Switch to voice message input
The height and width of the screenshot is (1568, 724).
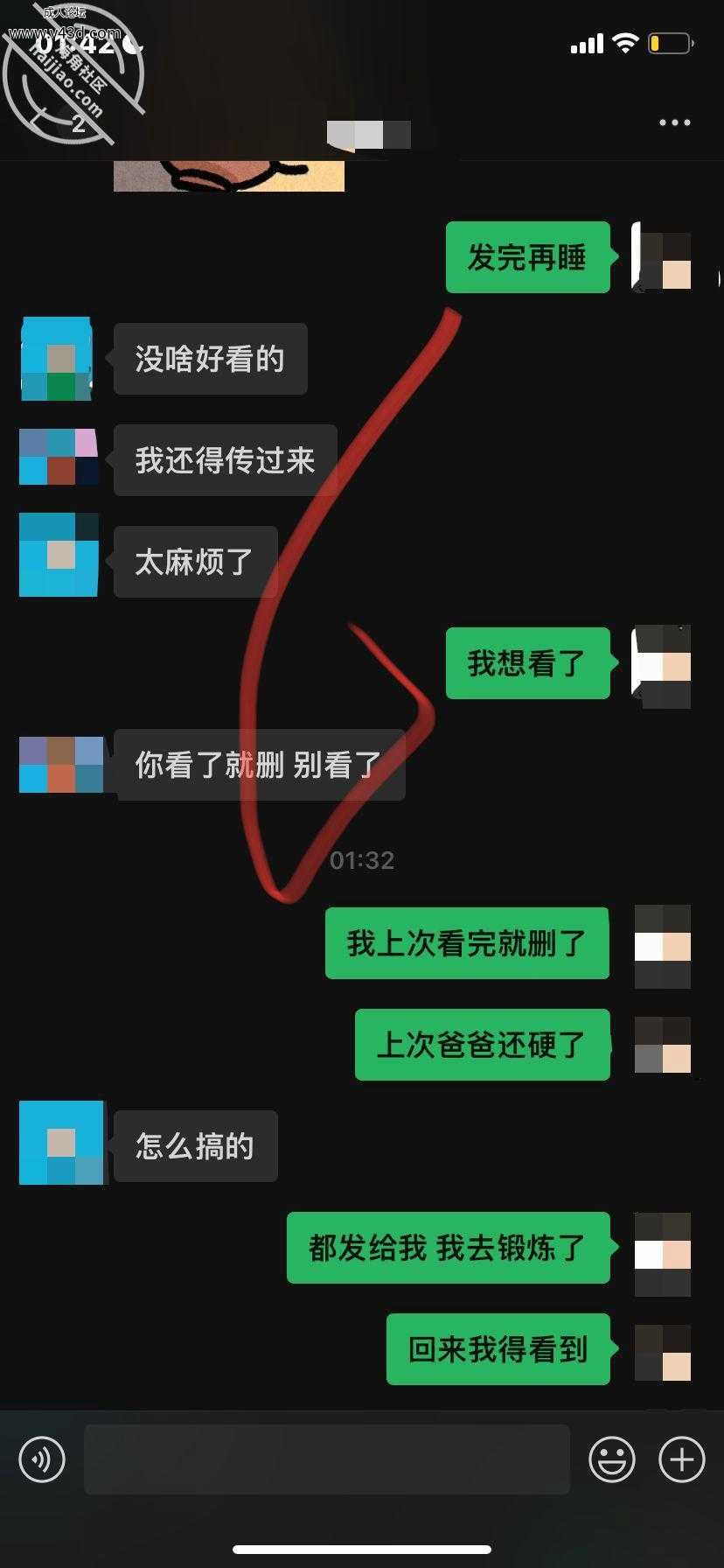point(42,1459)
